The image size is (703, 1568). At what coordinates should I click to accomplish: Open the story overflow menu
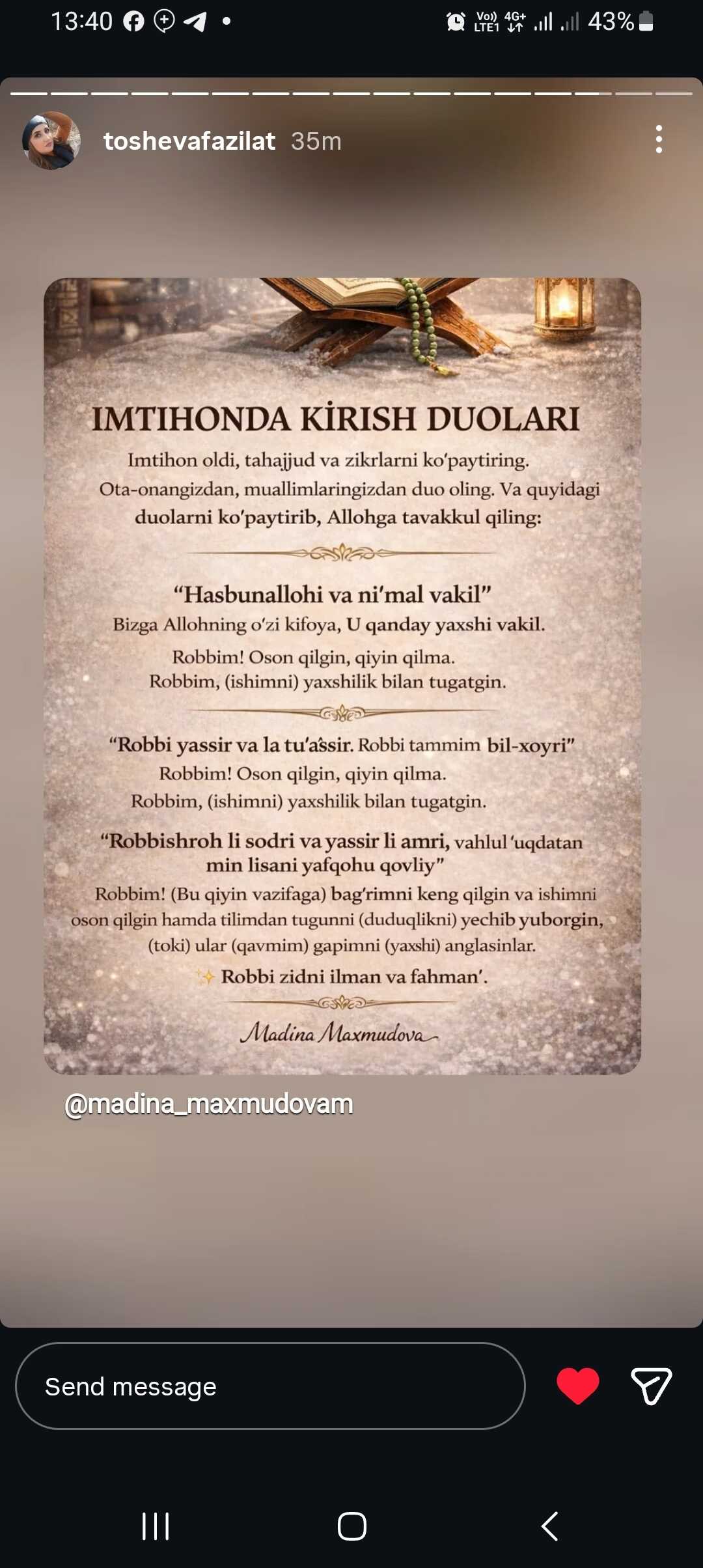[x=659, y=139]
